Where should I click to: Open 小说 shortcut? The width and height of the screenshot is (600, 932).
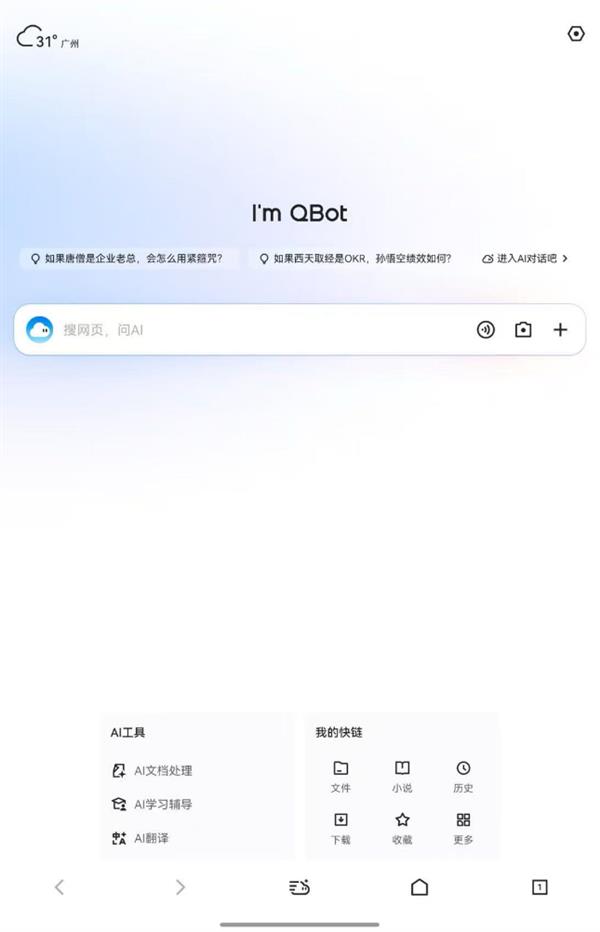point(402,775)
